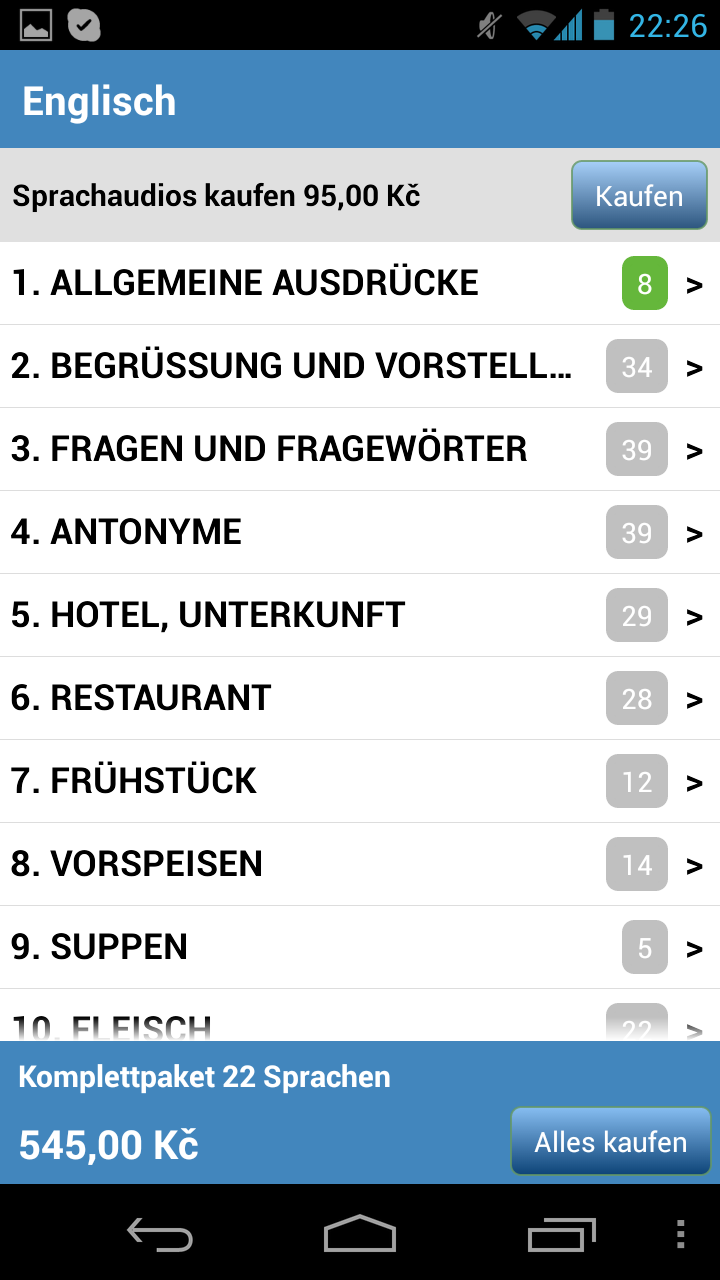Open the system overflow menu dots
The width and height of the screenshot is (720, 1280).
(x=680, y=1235)
